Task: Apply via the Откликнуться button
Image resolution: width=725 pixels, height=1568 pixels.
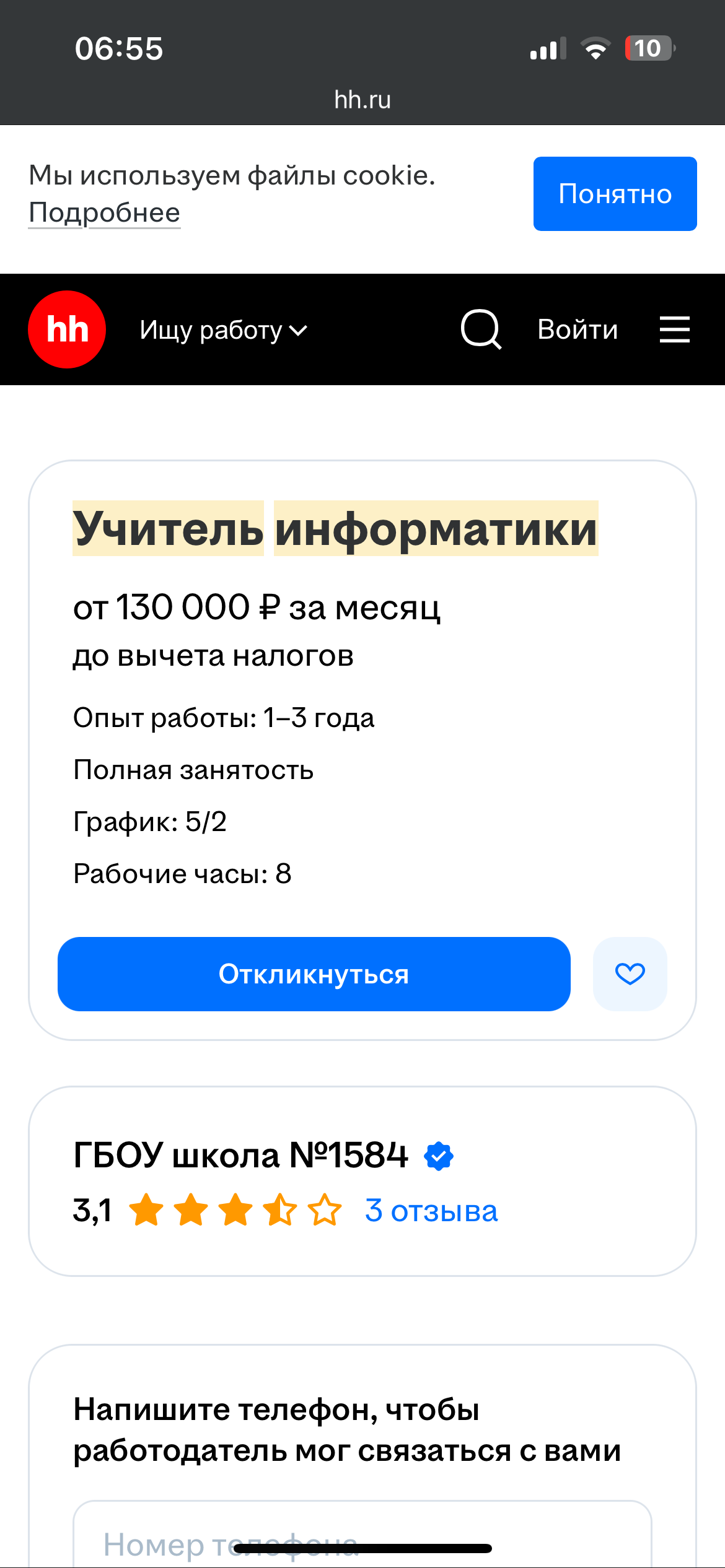Action: click(x=314, y=974)
